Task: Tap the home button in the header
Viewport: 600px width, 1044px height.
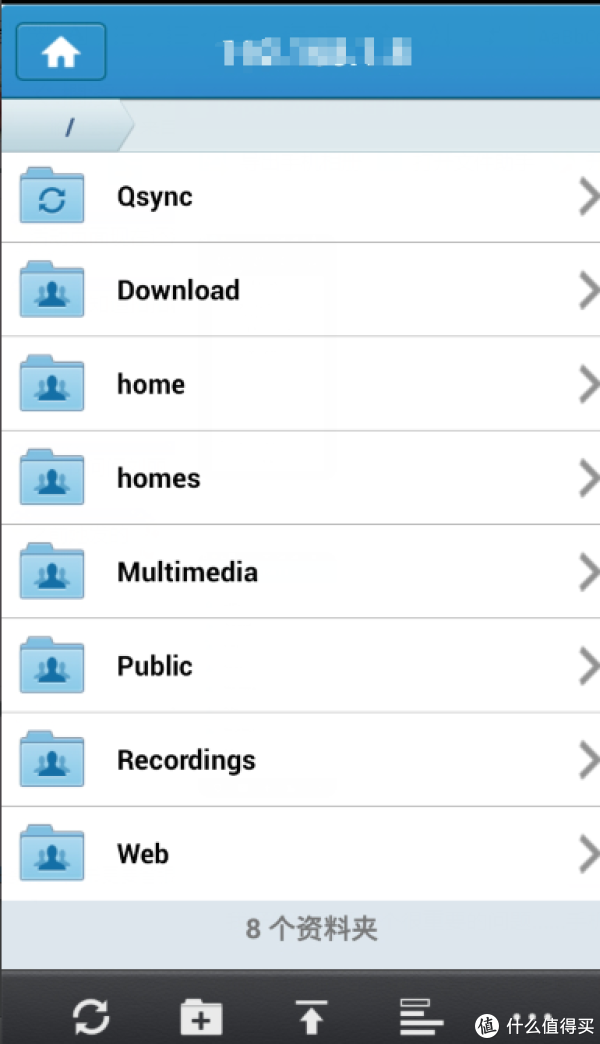Action: click(61, 52)
